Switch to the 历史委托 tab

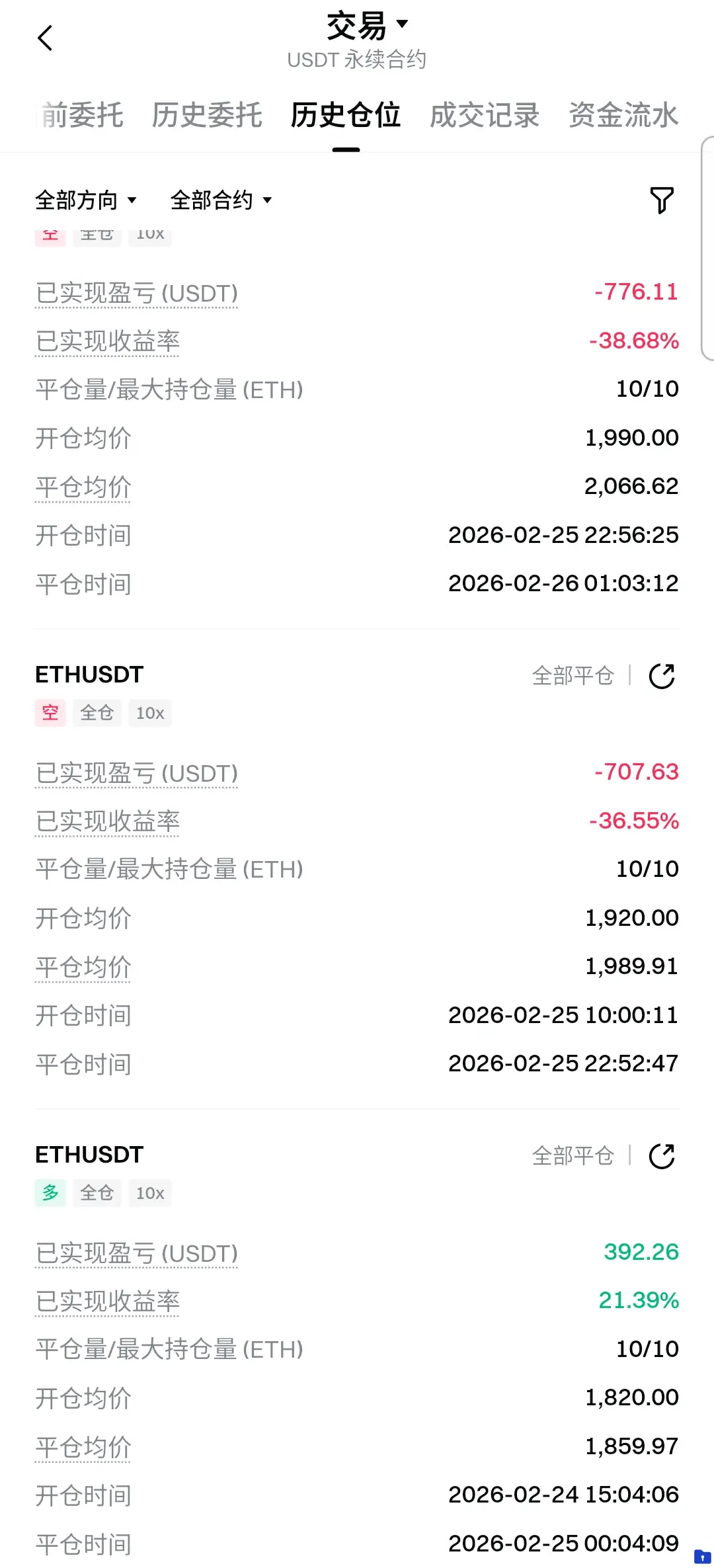[x=207, y=116]
